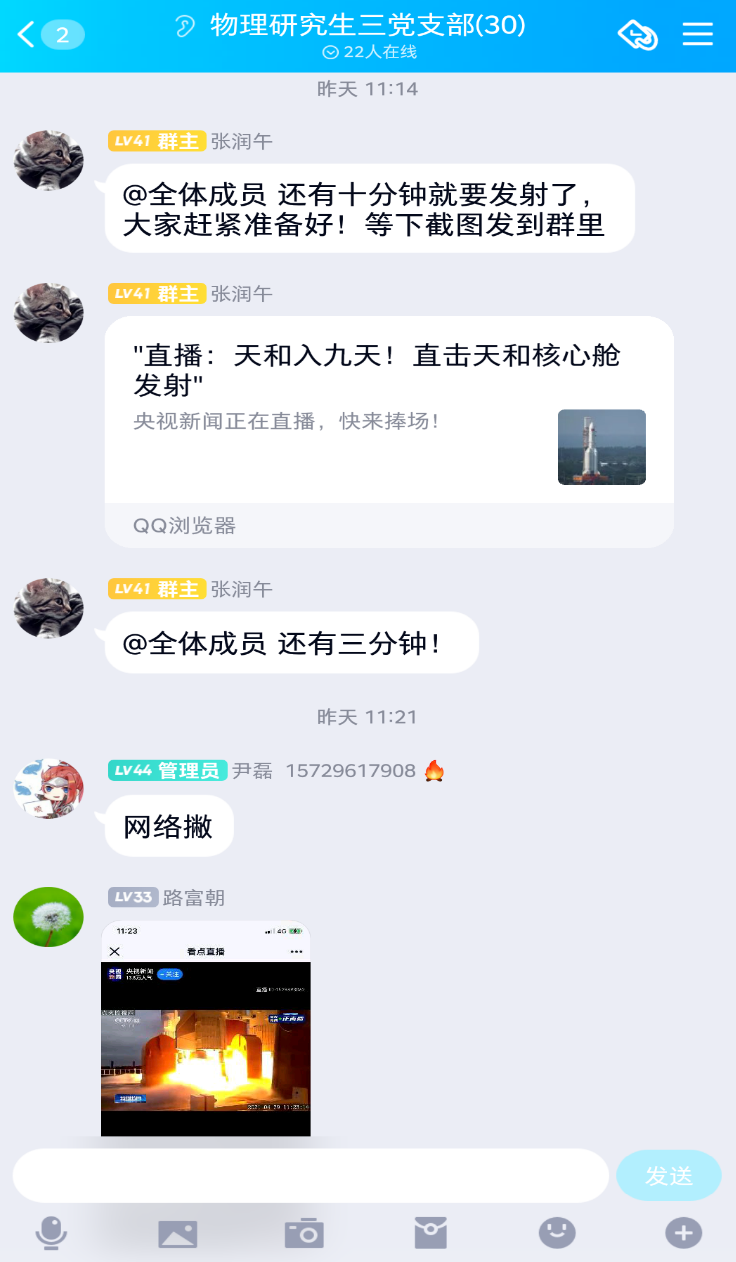Open the photo gallery picker
Viewport: 736px width, 1262px height.
point(178,1234)
